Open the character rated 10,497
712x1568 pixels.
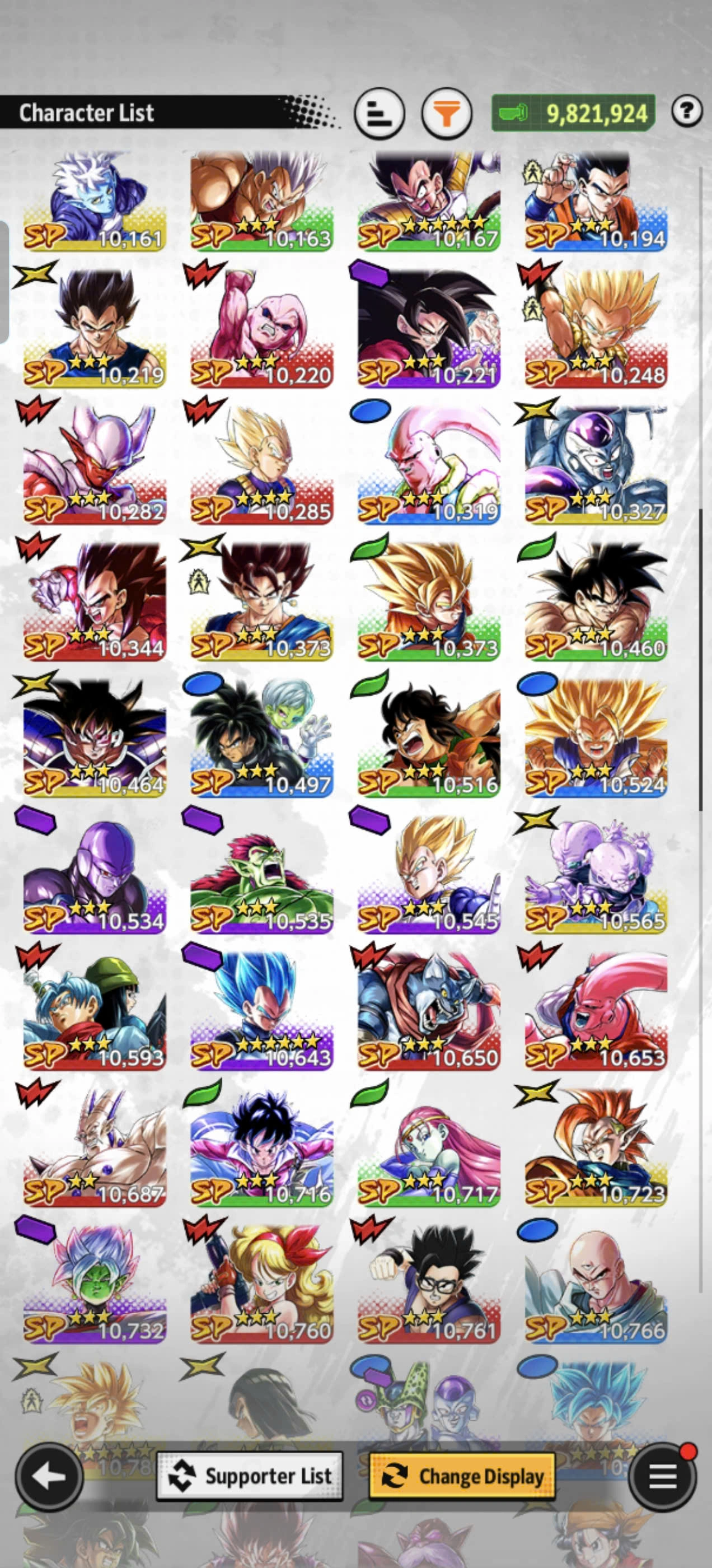[261, 738]
